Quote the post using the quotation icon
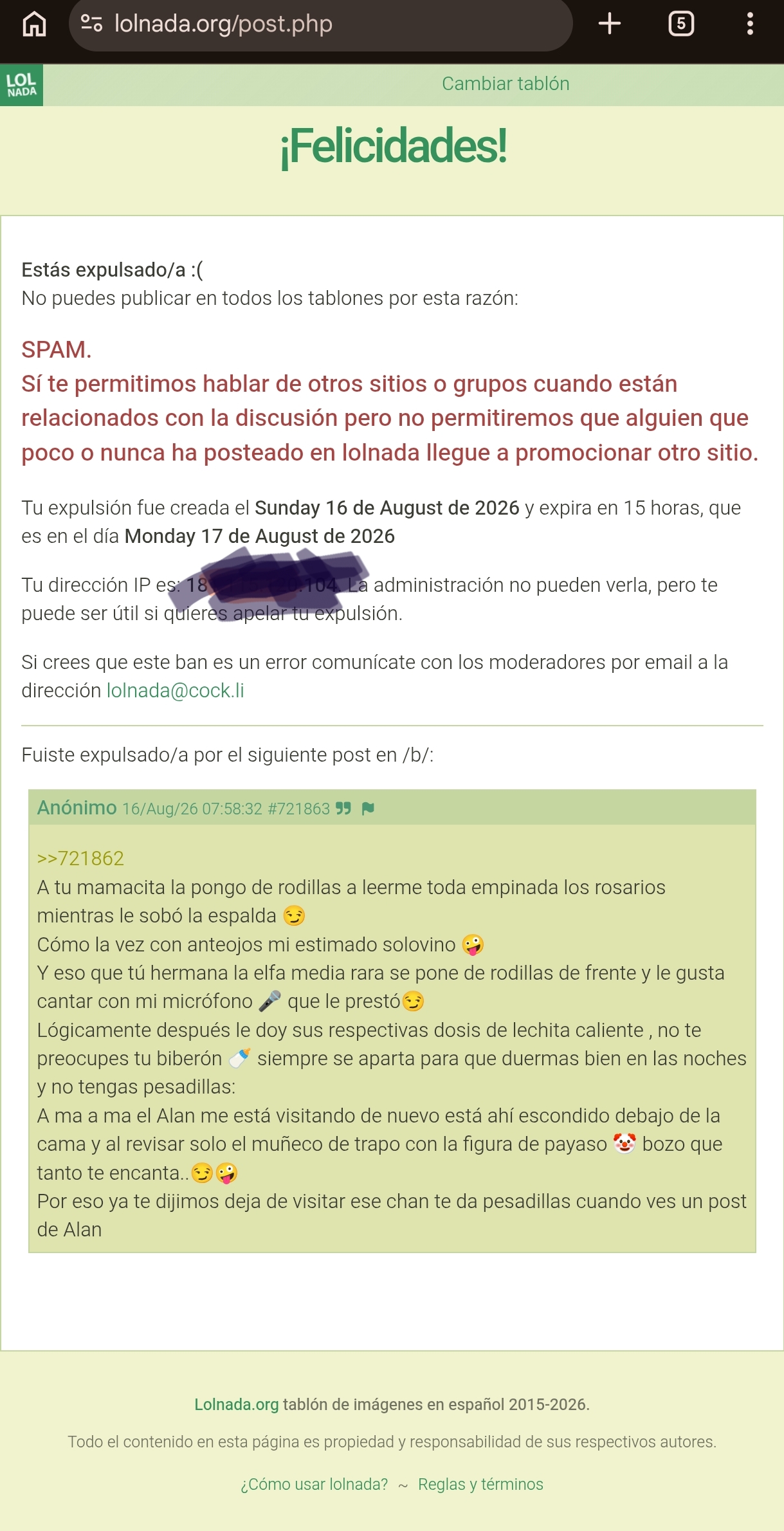Screen dimensions: 784x1531 click(x=343, y=809)
